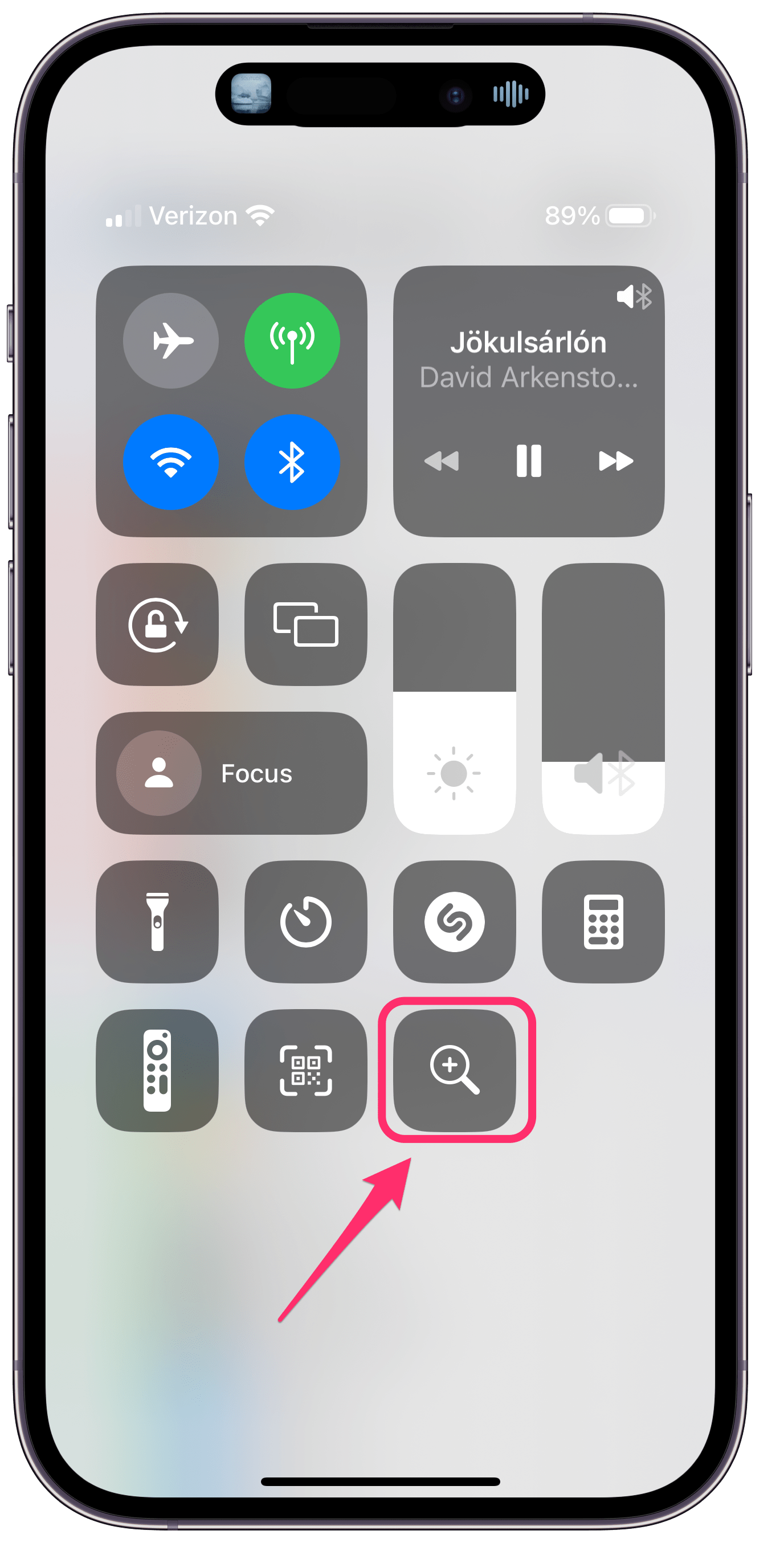Enable Airplane Mode

click(171, 341)
